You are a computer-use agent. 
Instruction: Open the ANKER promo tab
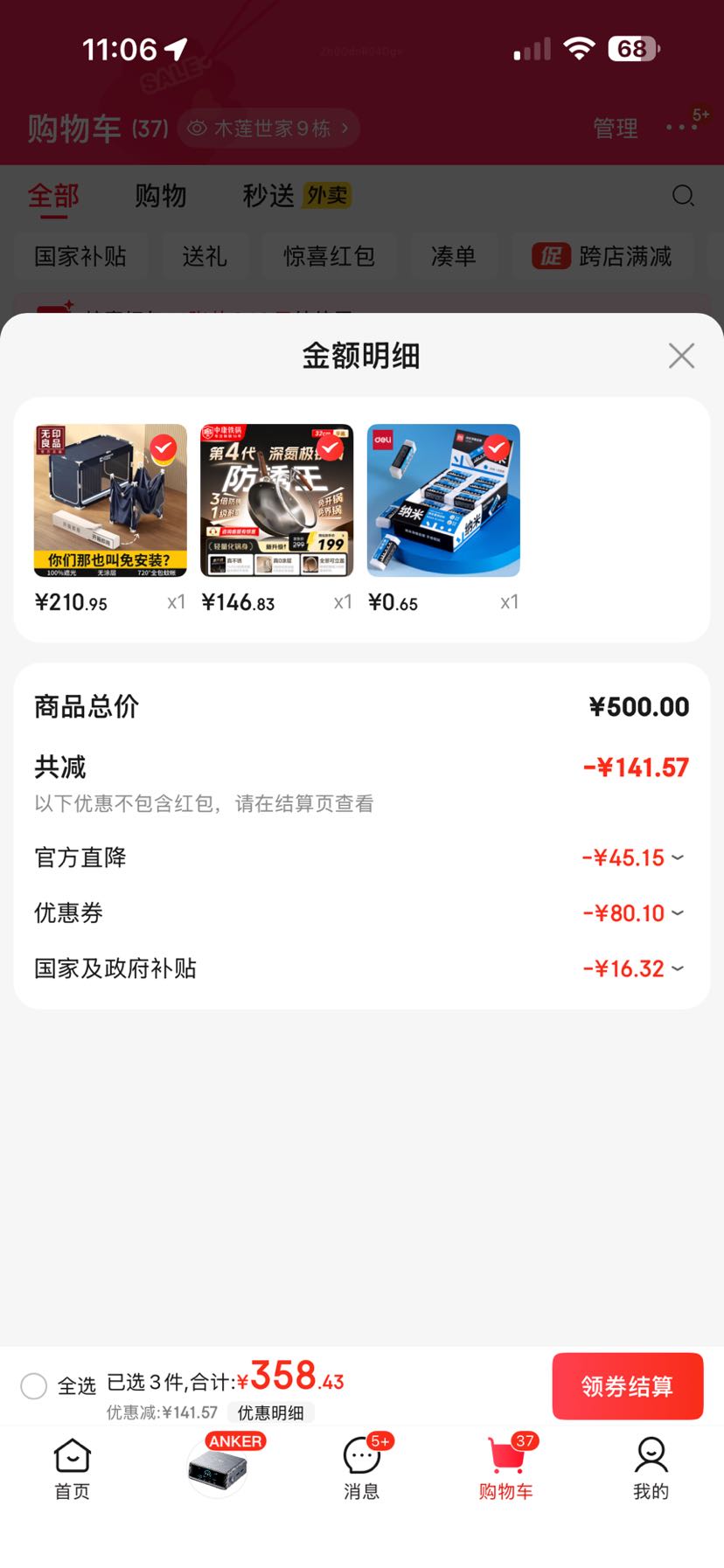coord(219,1466)
